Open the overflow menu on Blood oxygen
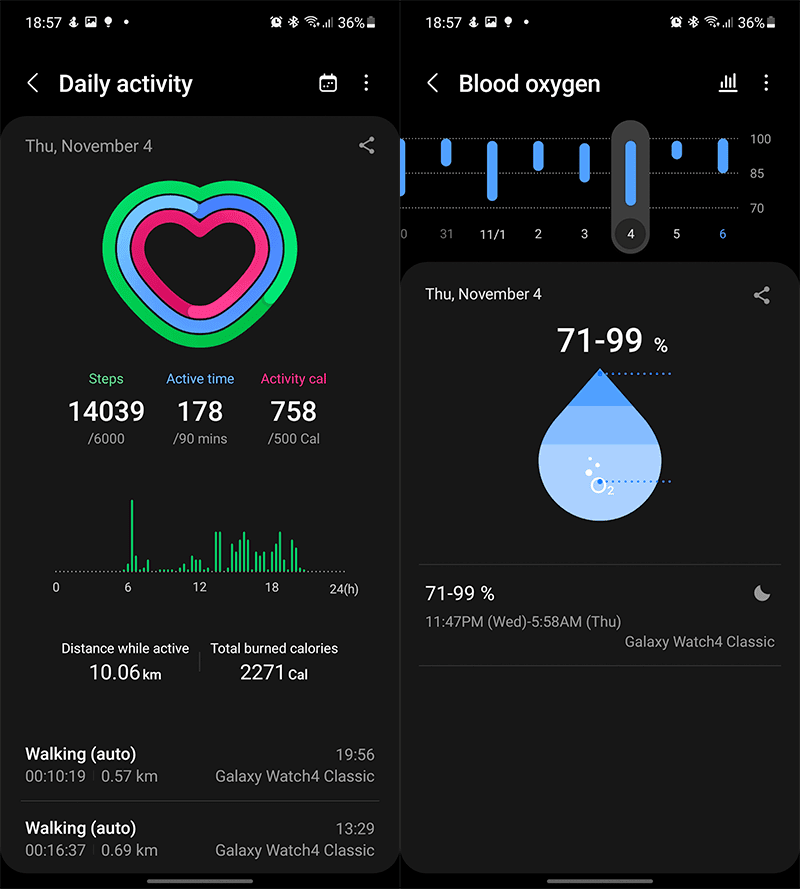 click(766, 84)
